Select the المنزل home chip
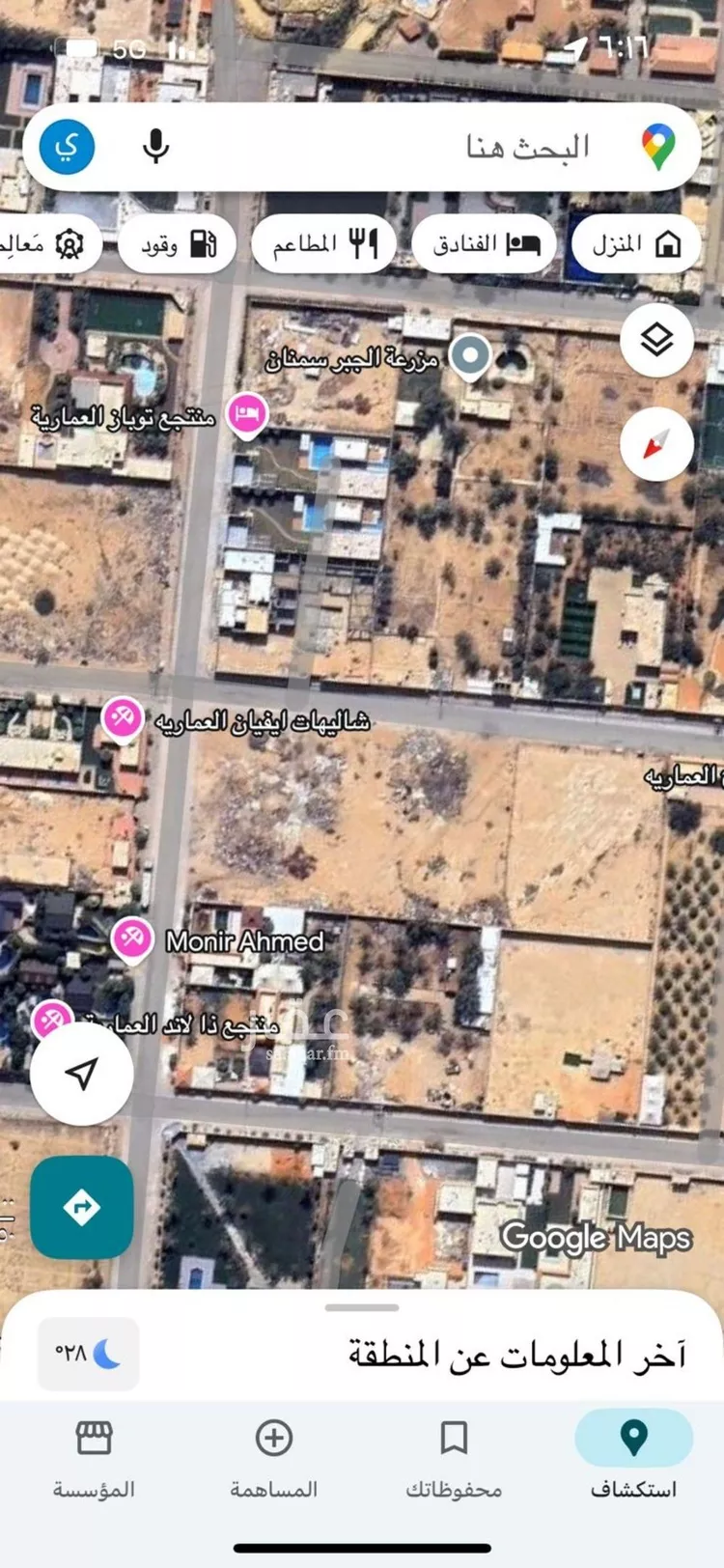 (636, 244)
